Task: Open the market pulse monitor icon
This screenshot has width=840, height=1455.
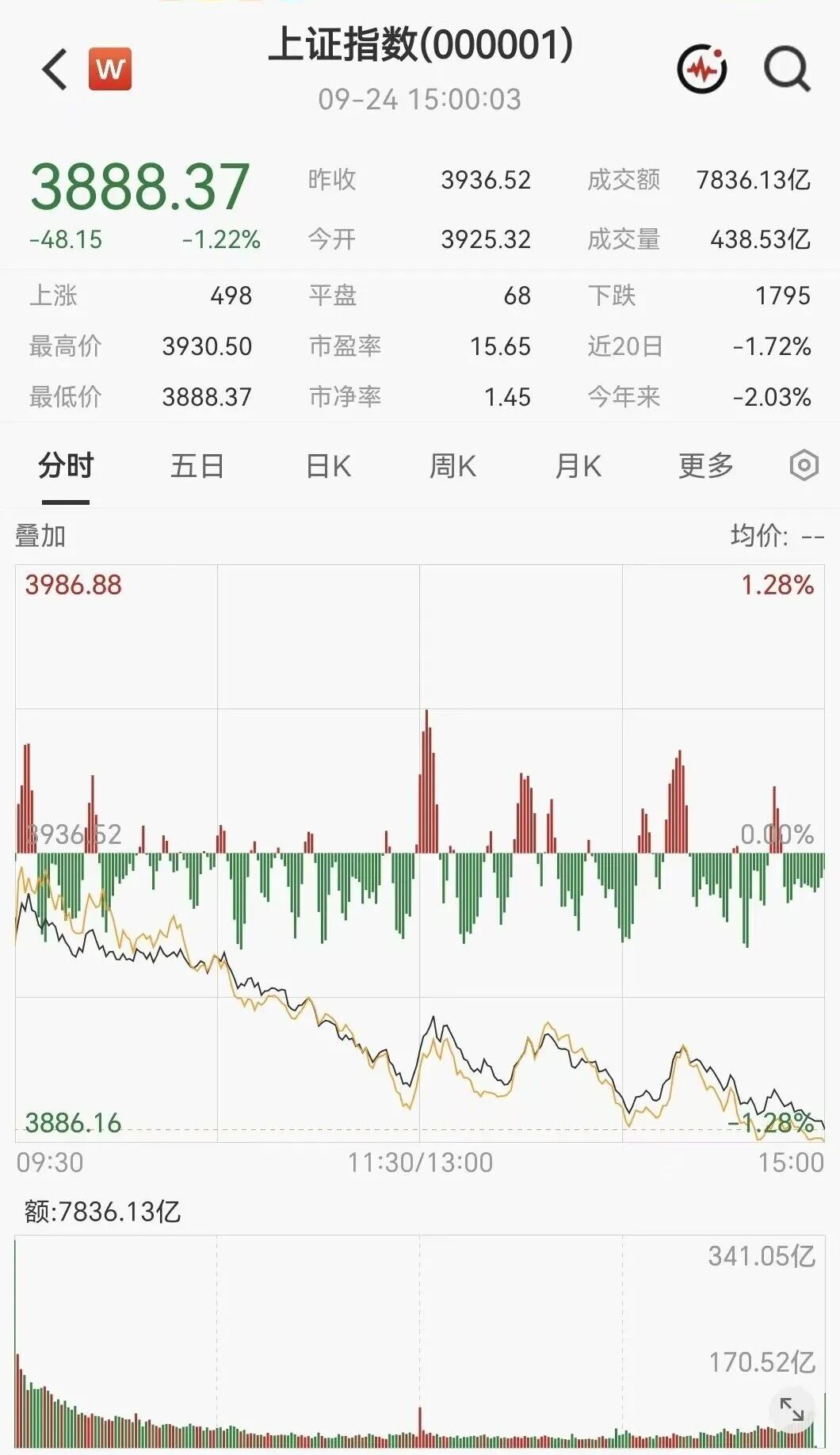Action: [702, 69]
